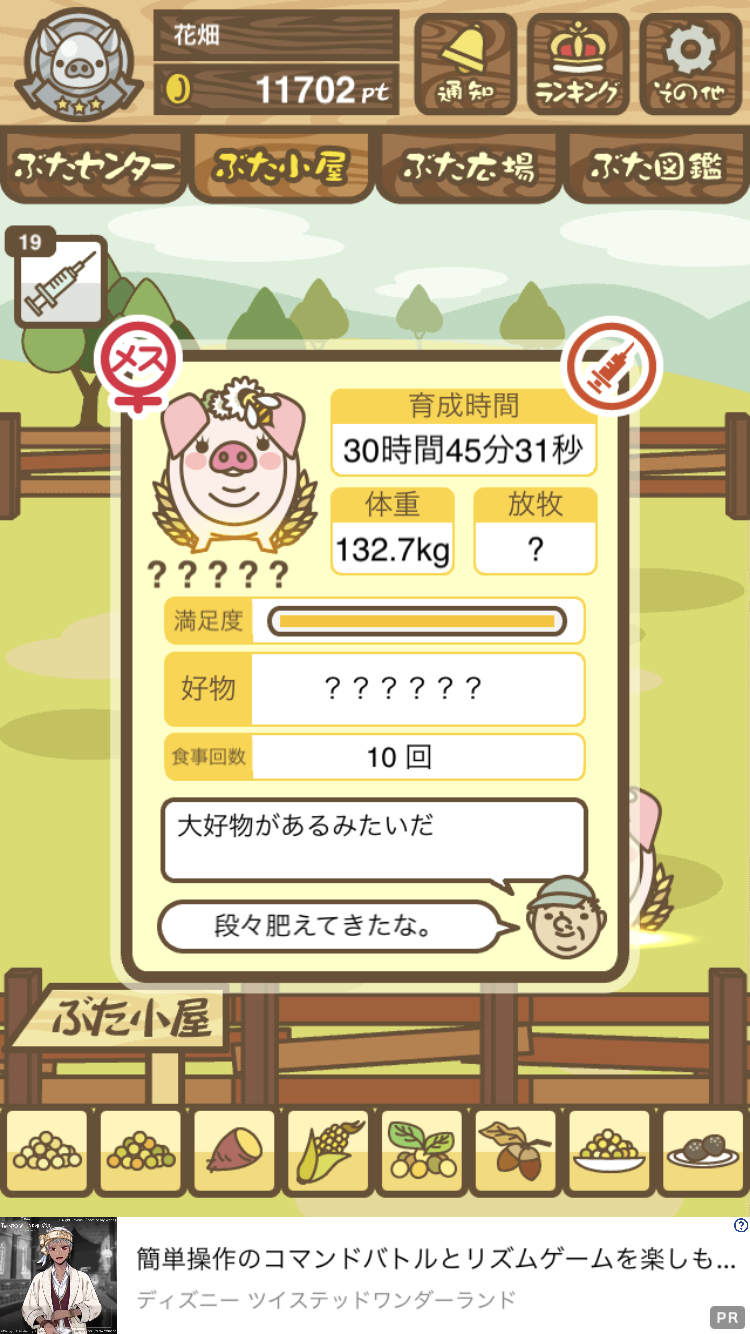Tap the syringe item with 19 count
The image size is (750, 1334).
click(x=58, y=279)
